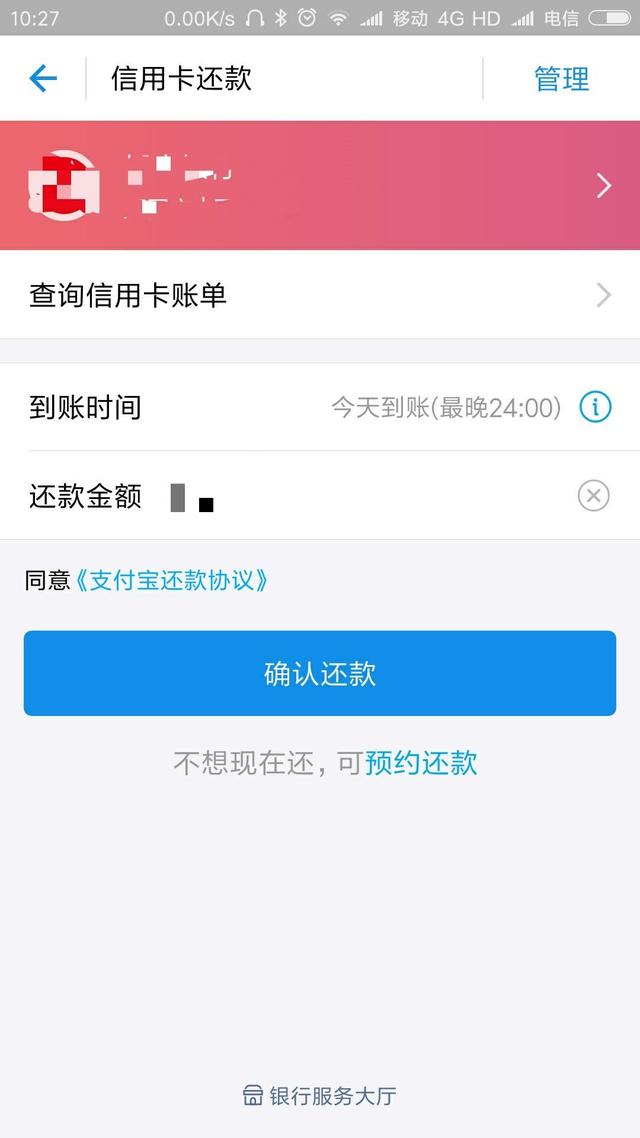Screen dimensions: 640x1138
Task: Open the credit card banner details
Action: click(320, 185)
